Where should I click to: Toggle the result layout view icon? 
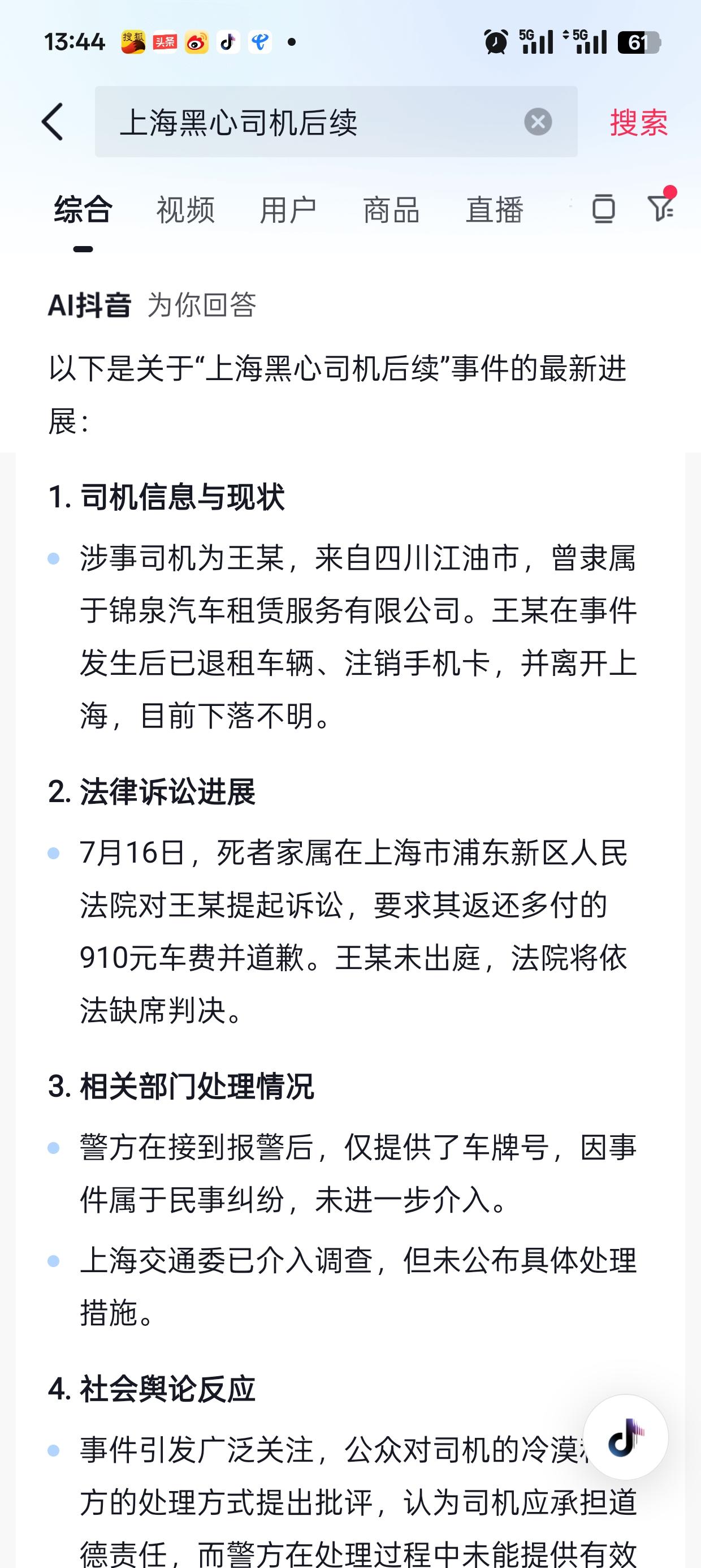[x=604, y=209]
